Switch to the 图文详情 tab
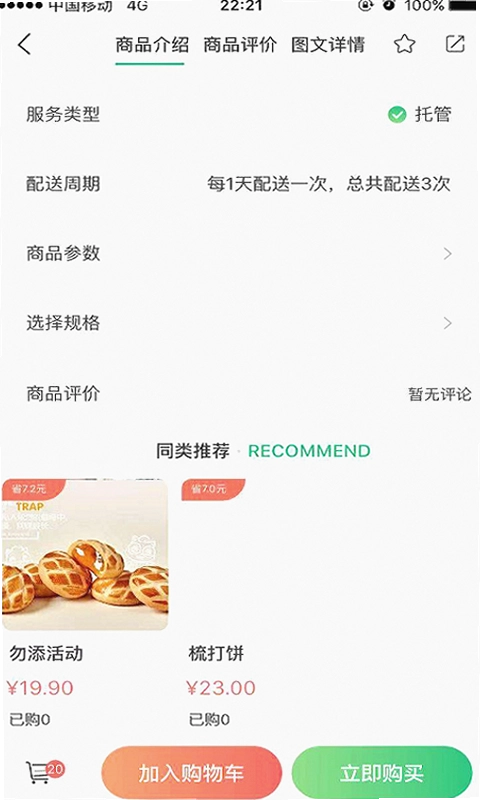 (328, 45)
